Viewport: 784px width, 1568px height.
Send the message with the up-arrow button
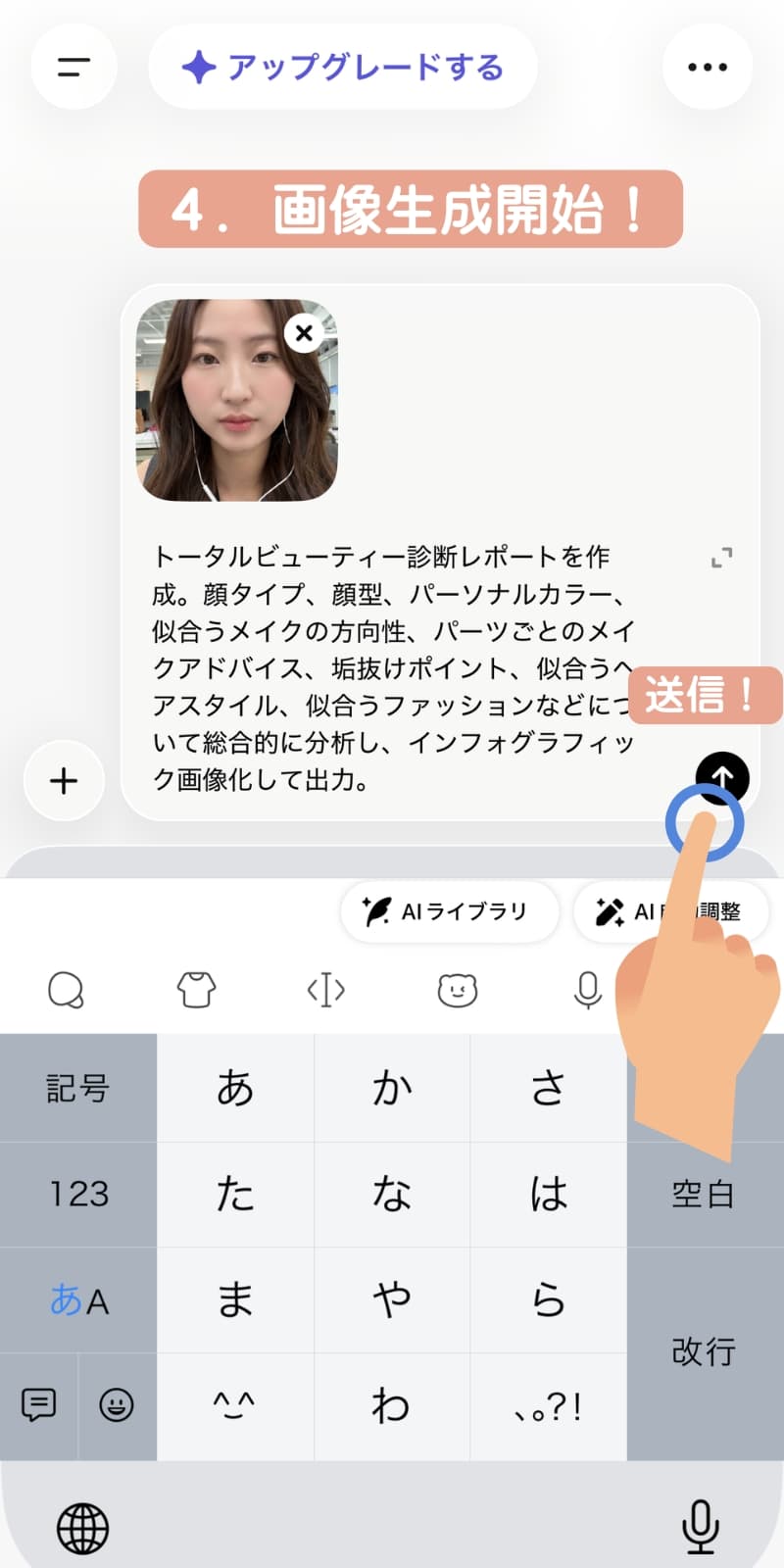pos(722,779)
